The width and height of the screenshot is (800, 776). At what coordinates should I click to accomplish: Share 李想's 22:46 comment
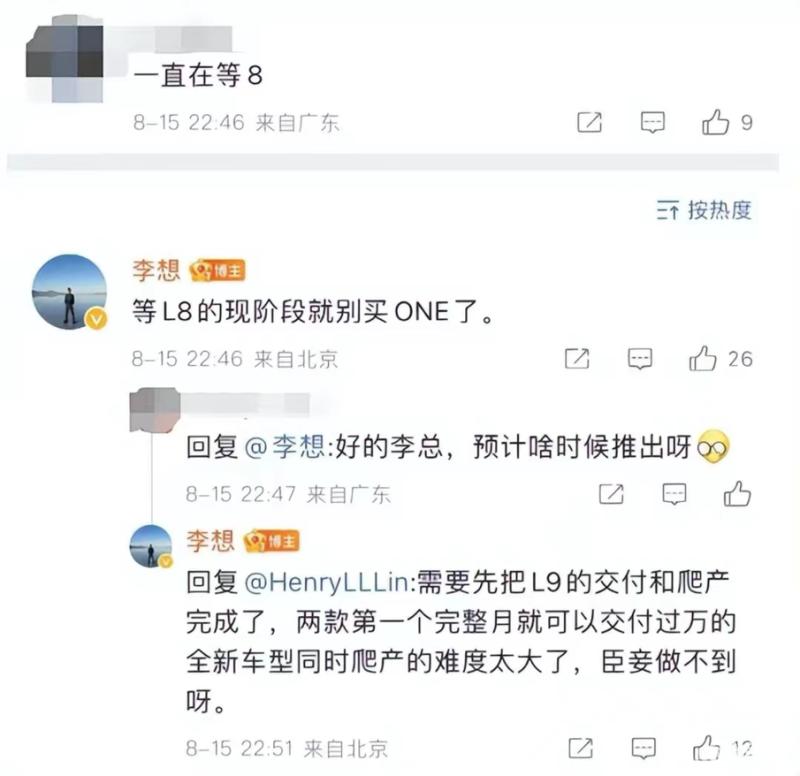(x=577, y=358)
